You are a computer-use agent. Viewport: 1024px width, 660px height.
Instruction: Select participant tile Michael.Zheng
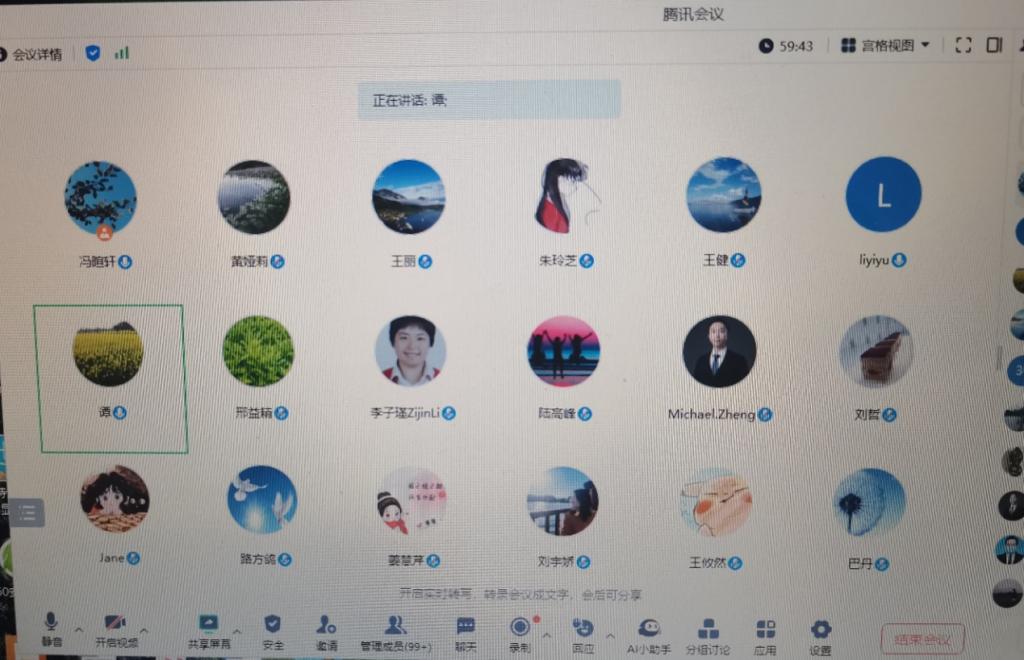[x=719, y=365]
